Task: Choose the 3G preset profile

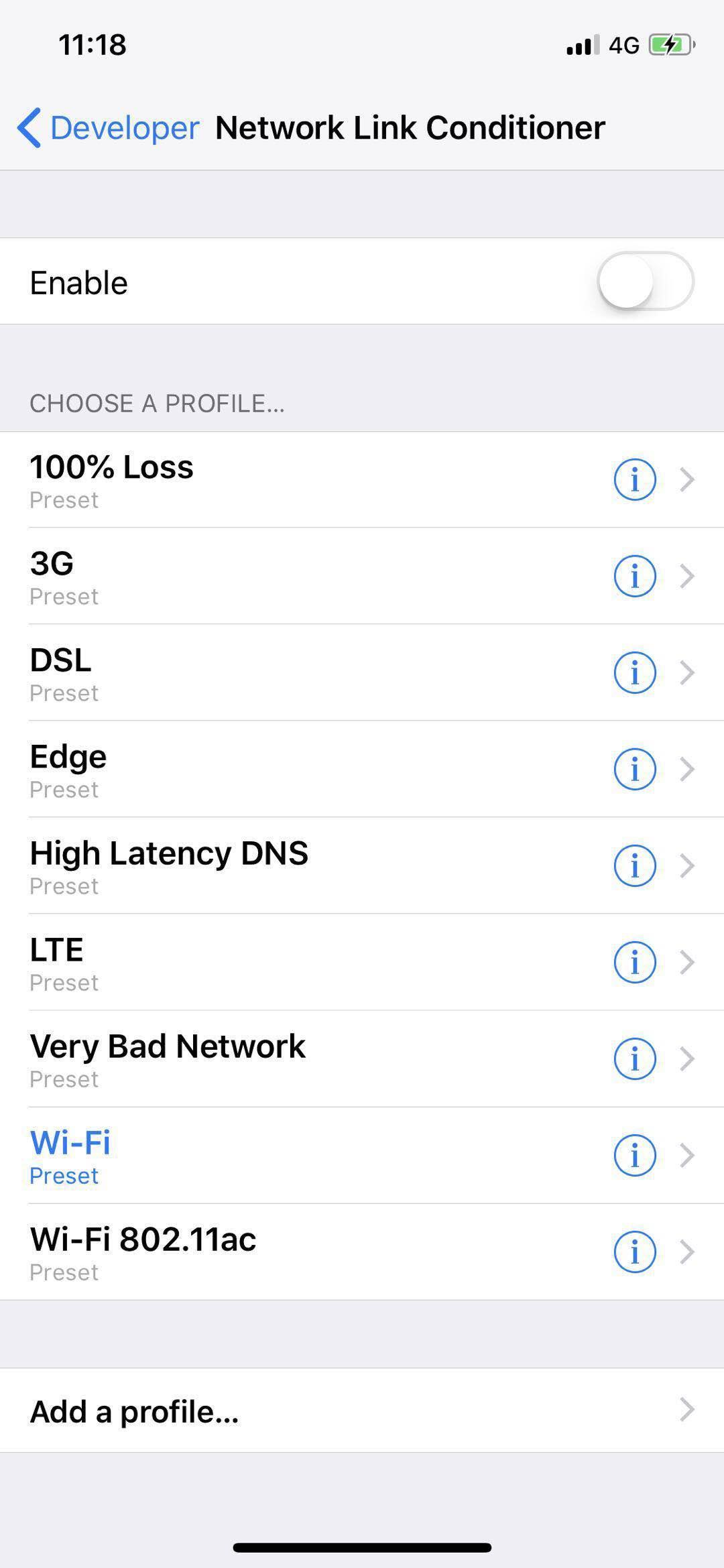Action: click(x=268, y=577)
